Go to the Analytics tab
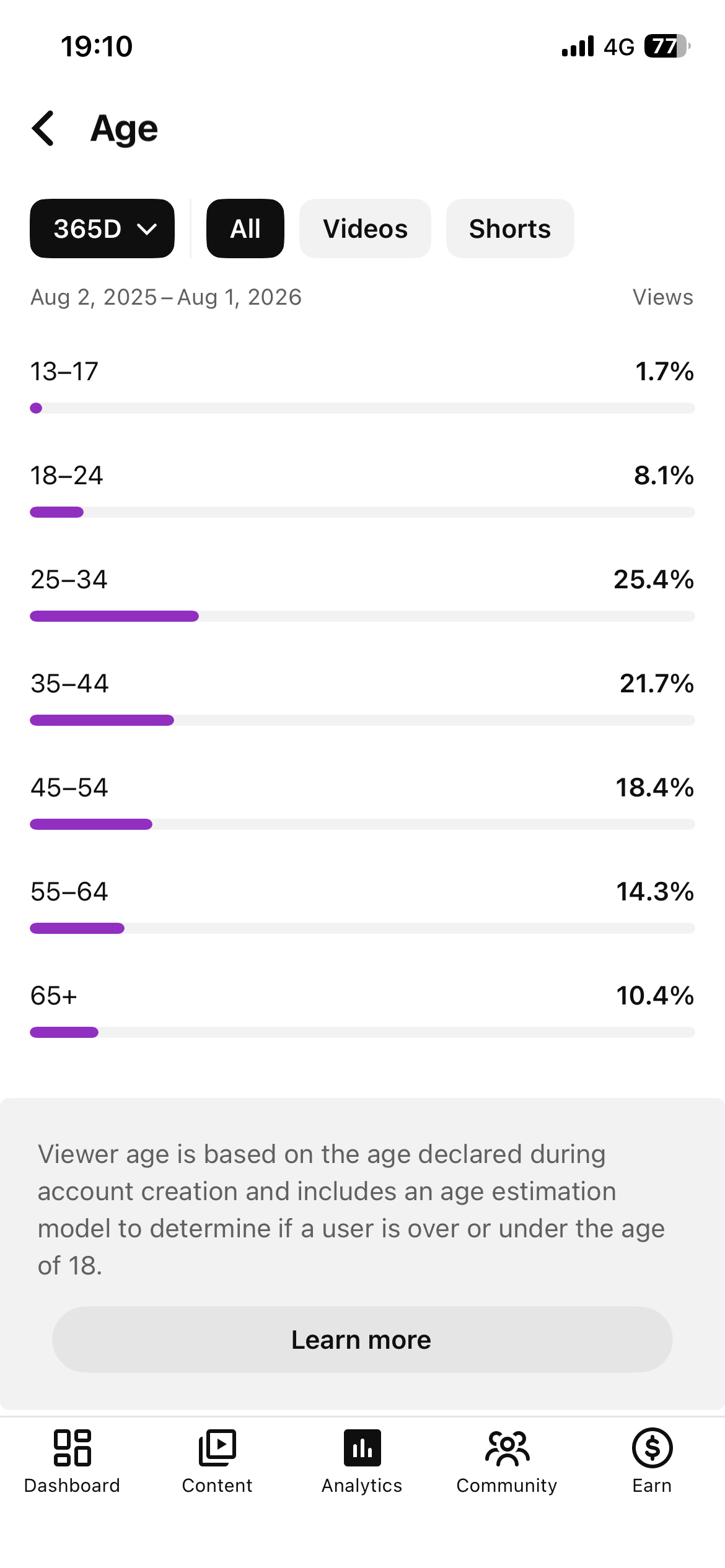 point(362,1461)
